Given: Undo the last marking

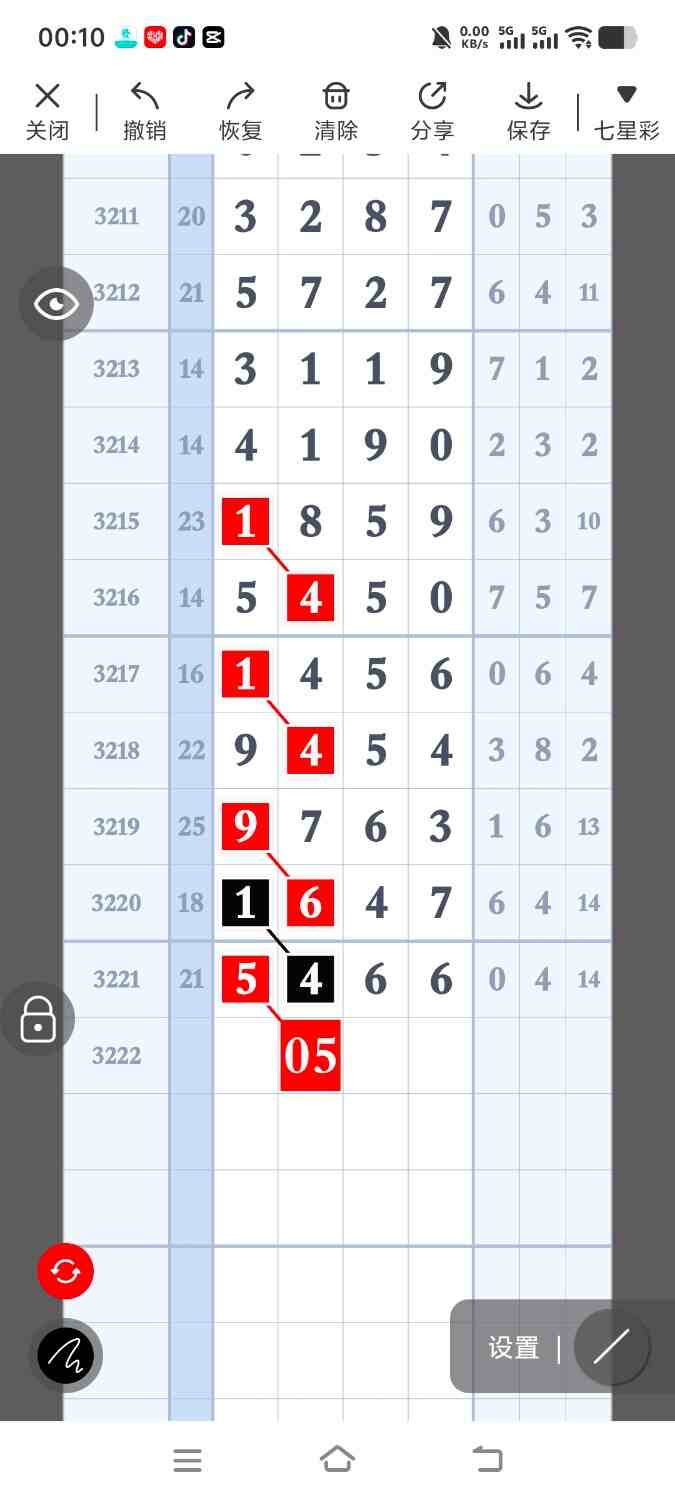Looking at the screenshot, I should [144, 111].
